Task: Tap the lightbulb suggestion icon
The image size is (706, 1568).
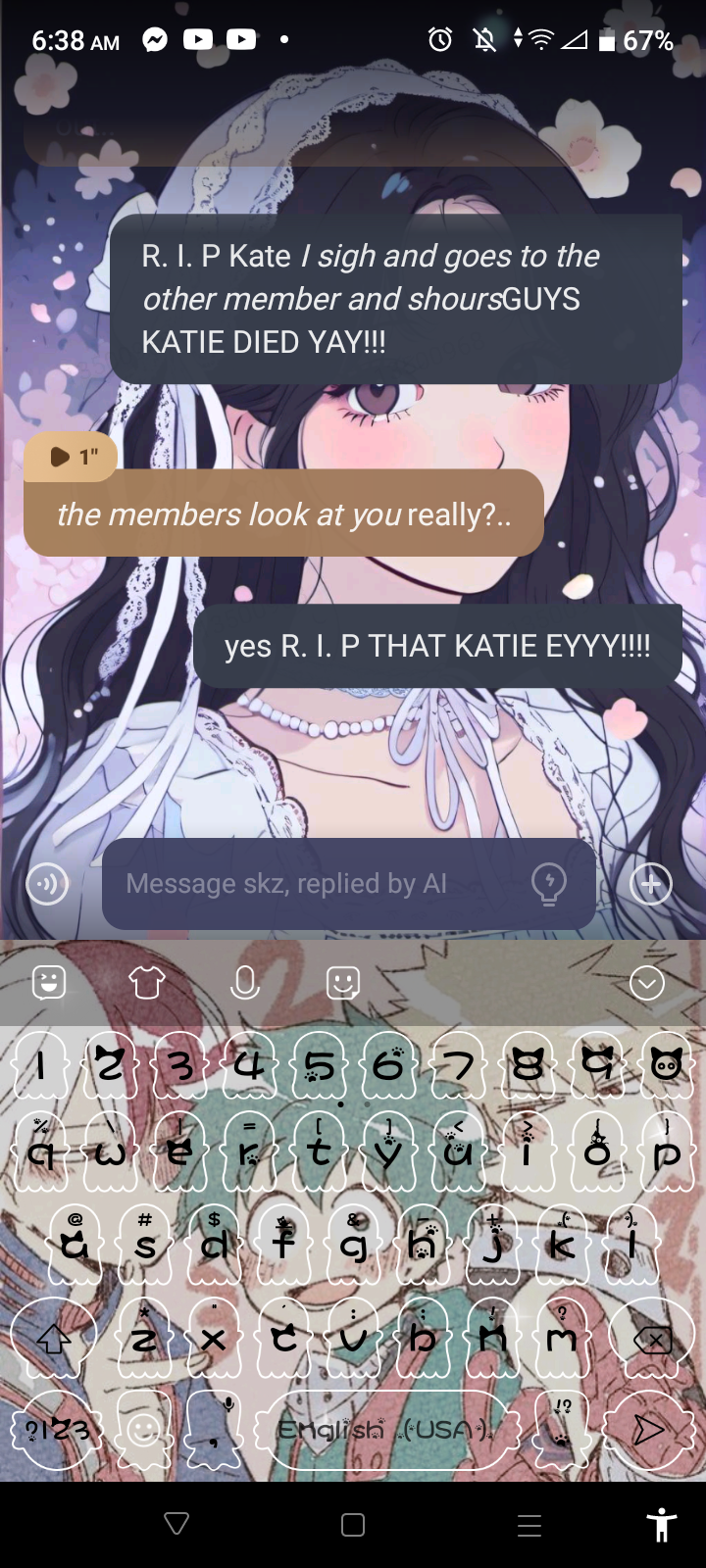Action: tap(548, 884)
